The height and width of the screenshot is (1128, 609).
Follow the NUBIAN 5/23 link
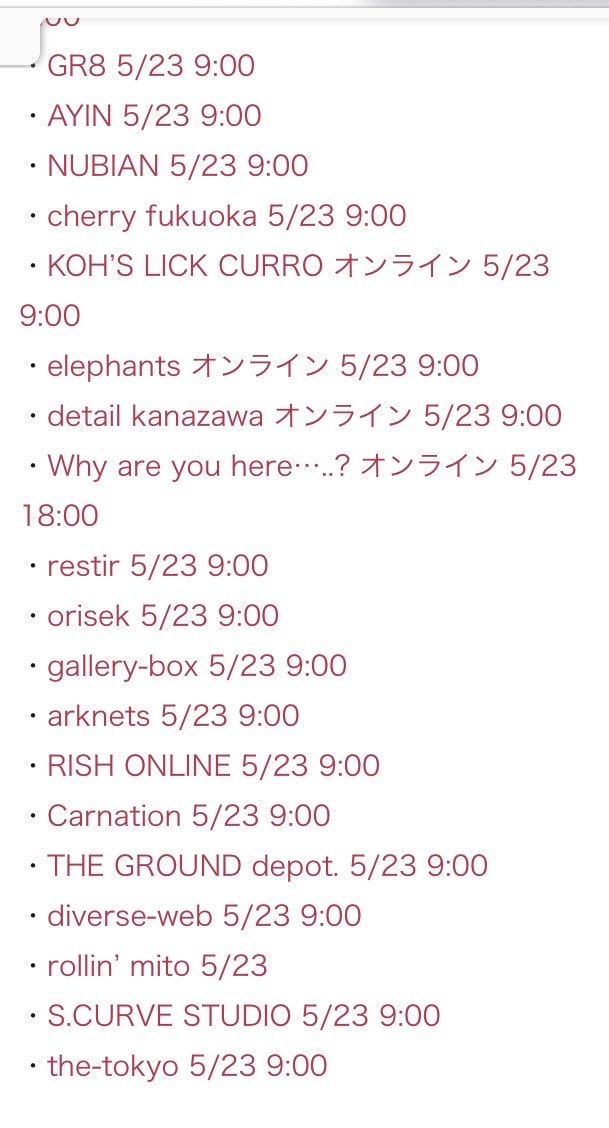coord(178,165)
